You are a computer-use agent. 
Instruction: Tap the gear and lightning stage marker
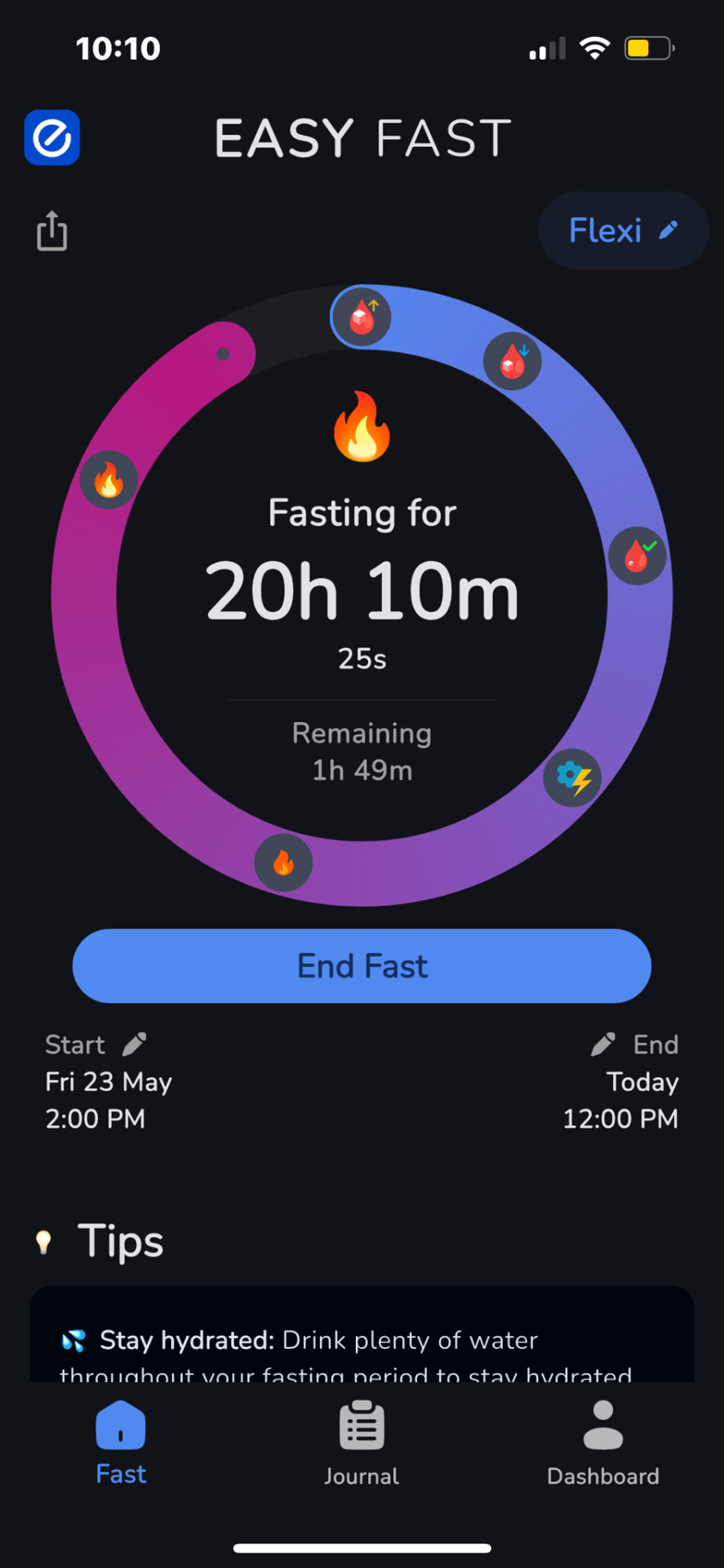coord(573,777)
